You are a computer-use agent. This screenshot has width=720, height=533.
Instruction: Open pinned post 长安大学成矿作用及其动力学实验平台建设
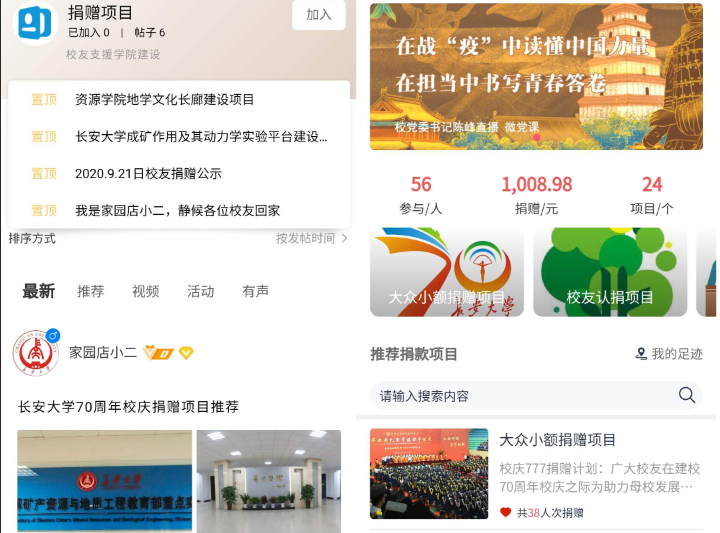click(x=200, y=136)
